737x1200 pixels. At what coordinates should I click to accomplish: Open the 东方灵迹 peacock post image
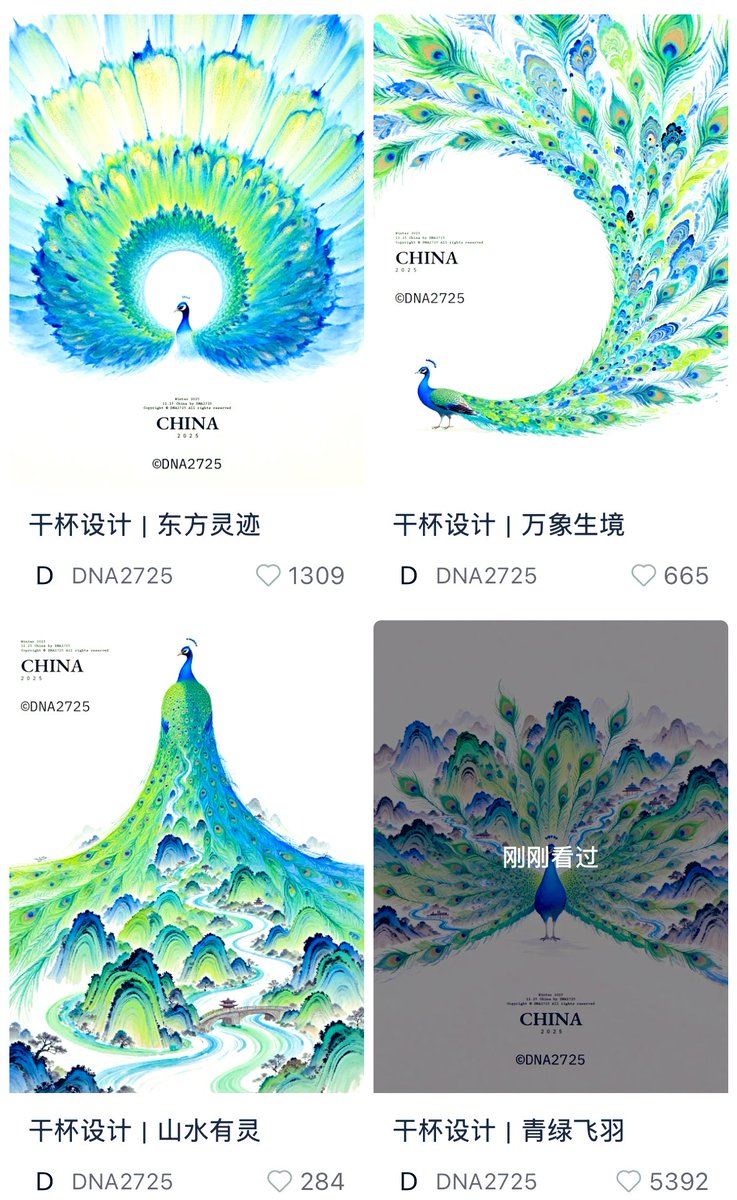click(x=187, y=250)
